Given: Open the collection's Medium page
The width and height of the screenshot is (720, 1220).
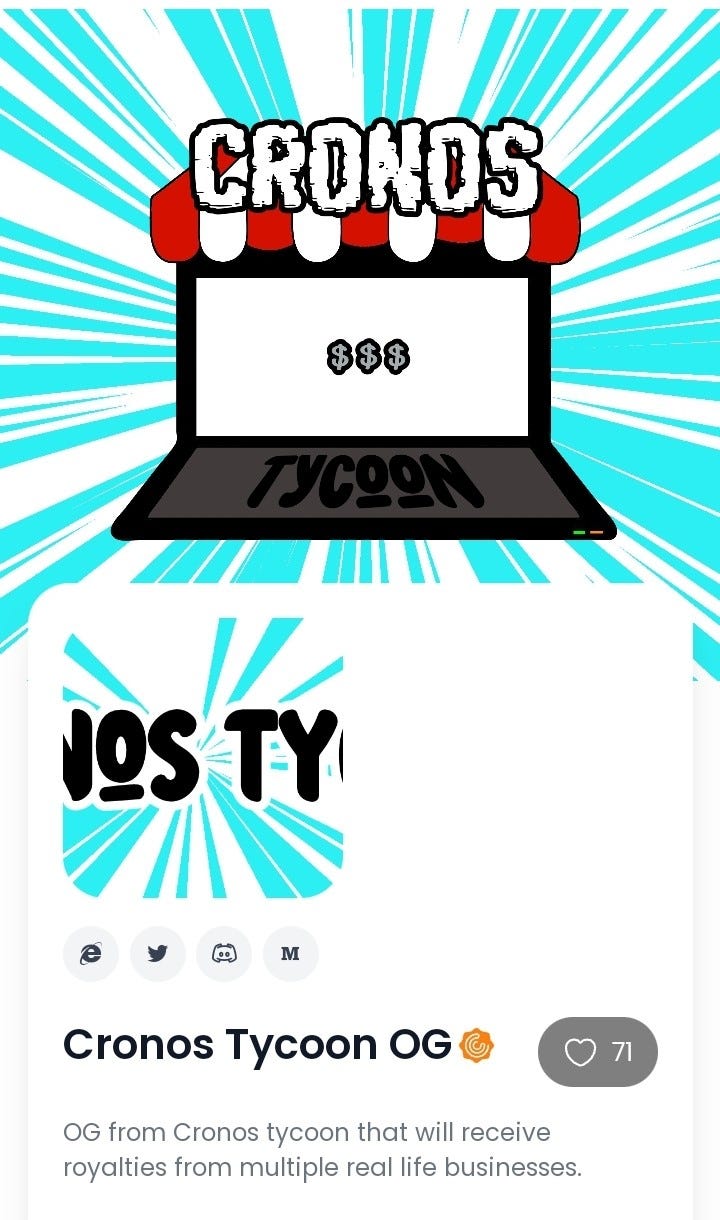Looking at the screenshot, I should click(291, 954).
